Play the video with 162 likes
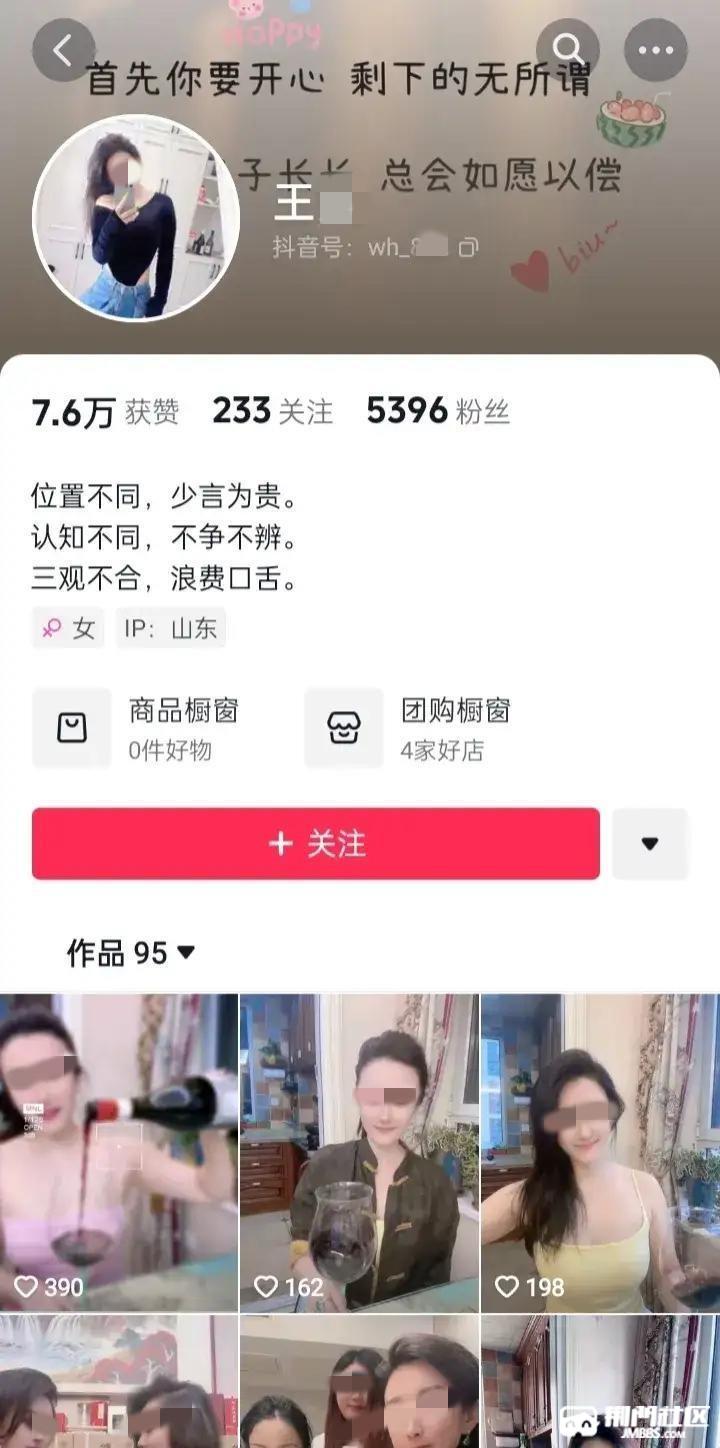The width and height of the screenshot is (720, 1448). pos(360,1152)
